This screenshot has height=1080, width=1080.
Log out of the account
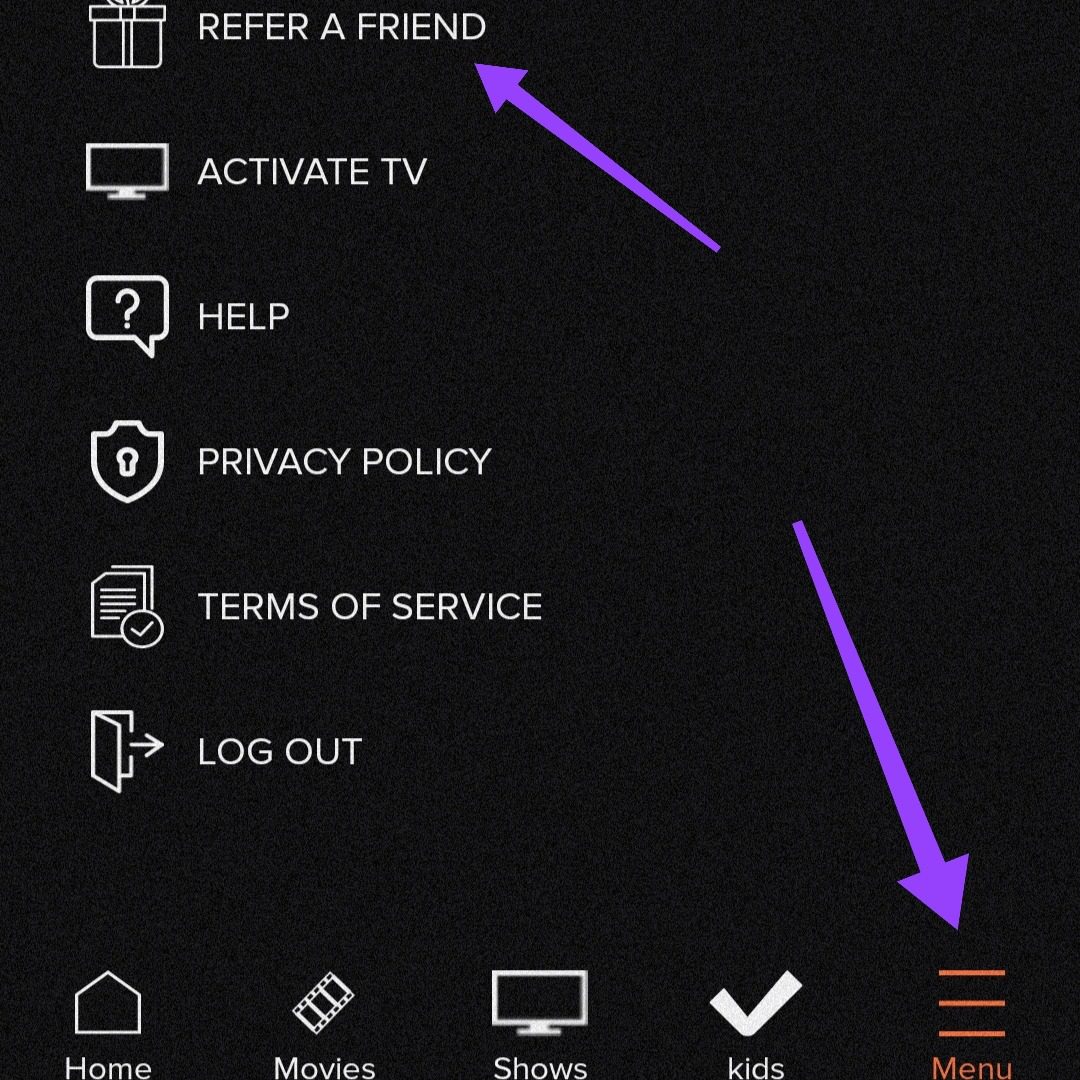pos(279,752)
